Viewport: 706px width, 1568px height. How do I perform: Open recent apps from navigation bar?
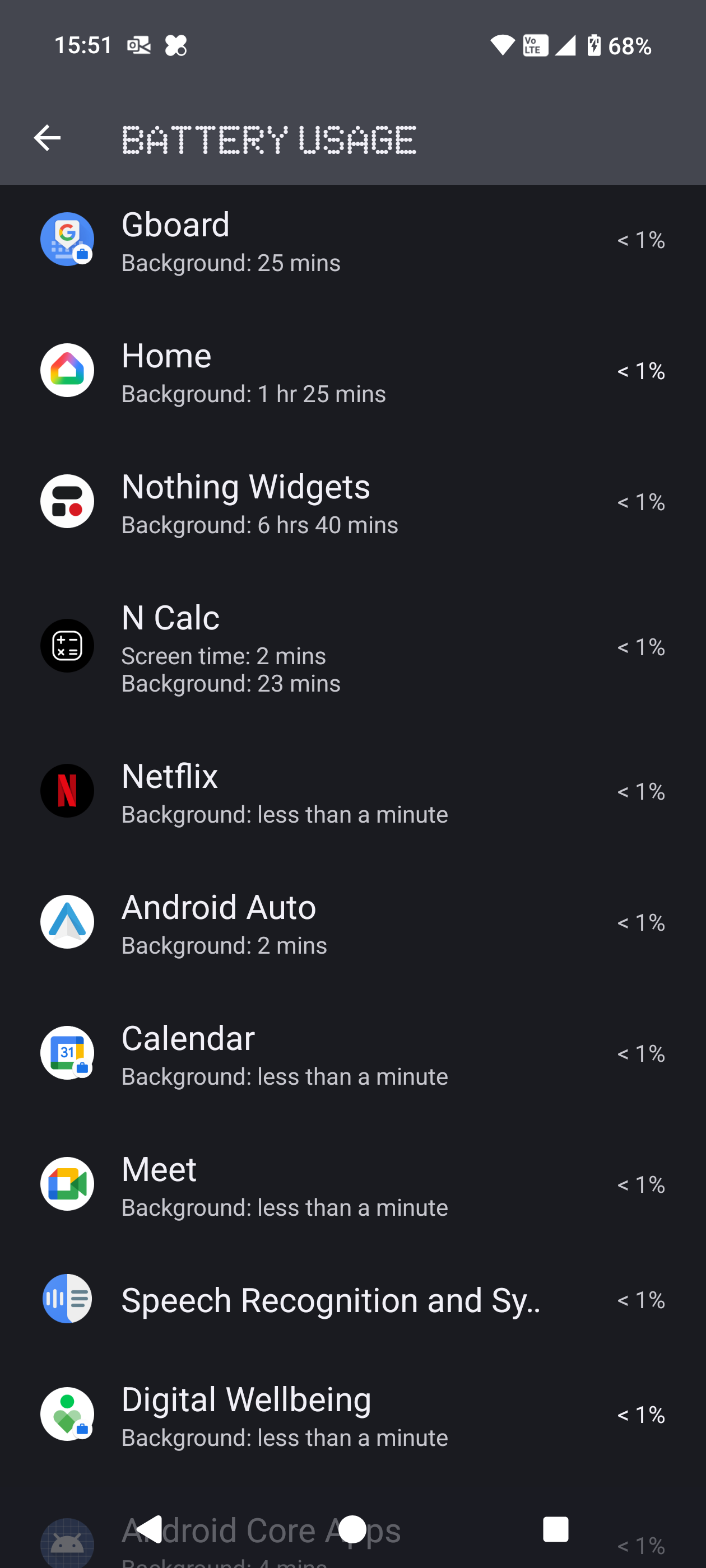click(555, 1529)
